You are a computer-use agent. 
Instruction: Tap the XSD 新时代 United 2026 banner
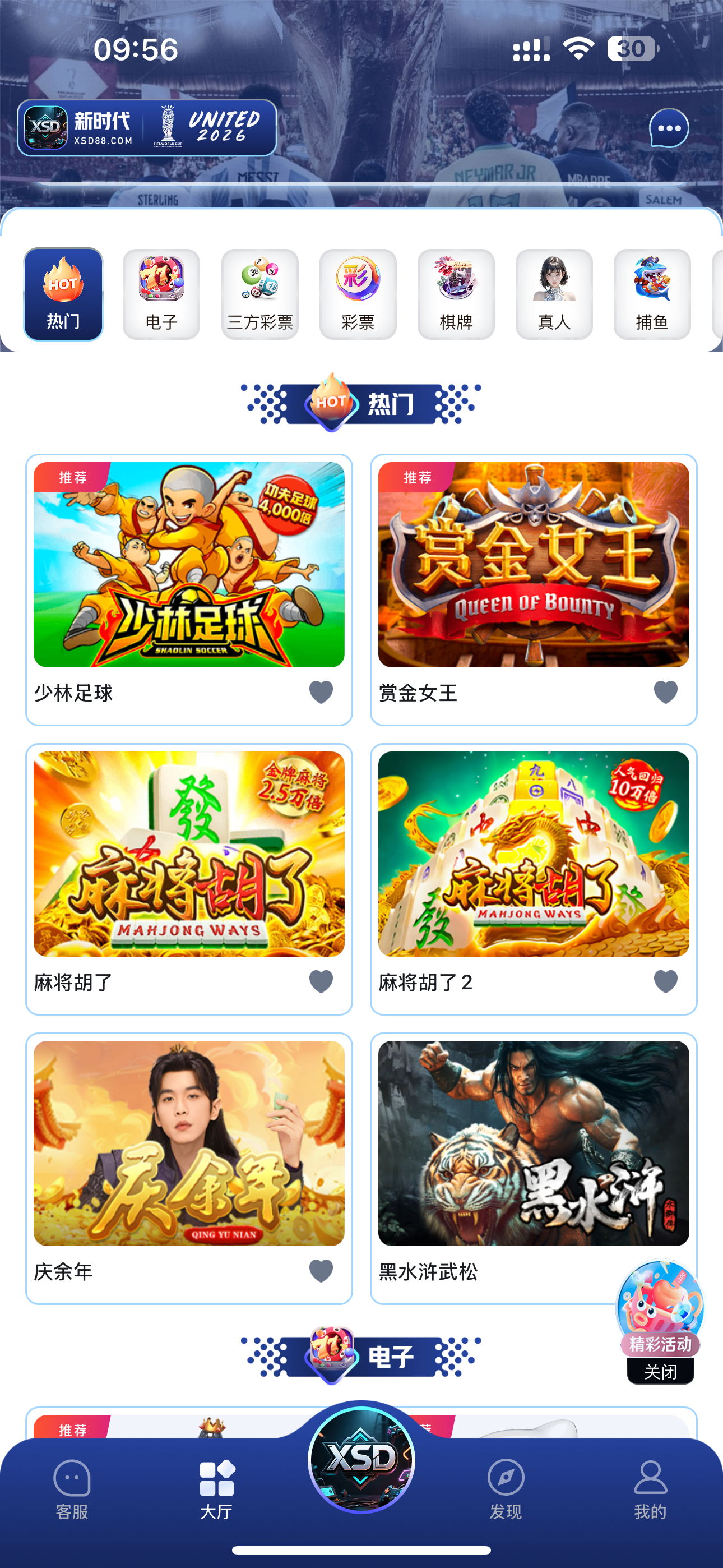147,128
